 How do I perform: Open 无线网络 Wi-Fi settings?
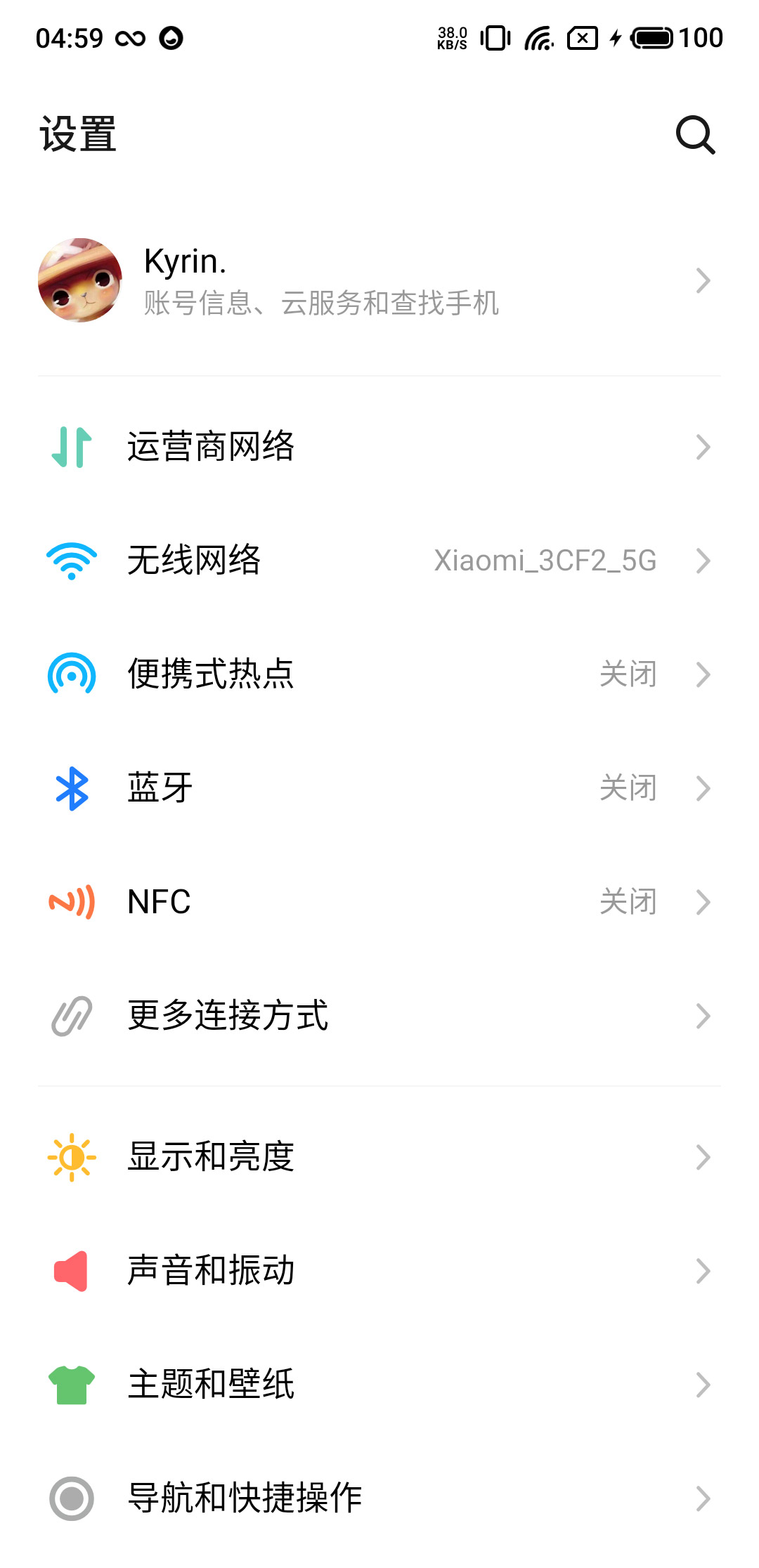coord(379,561)
